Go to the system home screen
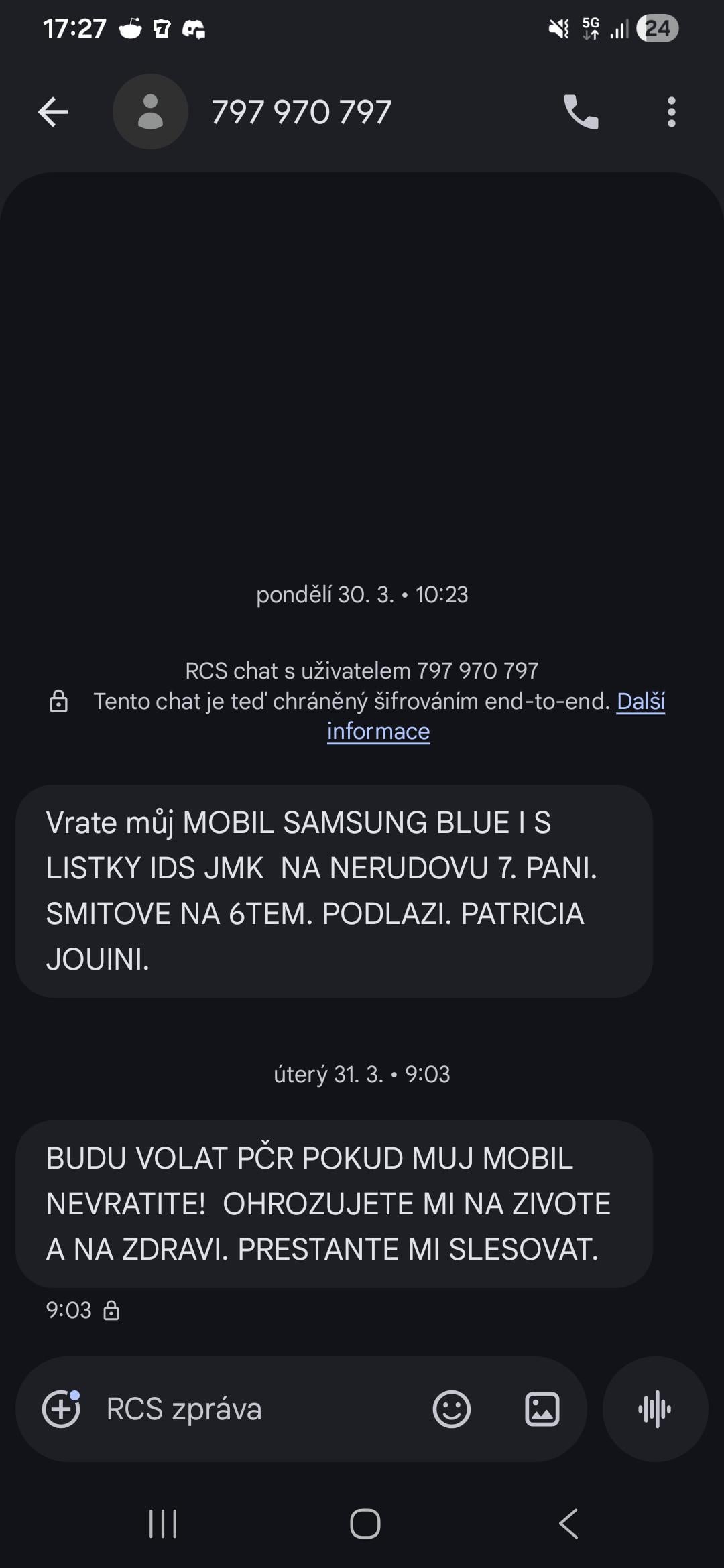Viewport: 724px width, 1568px height. tap(365, 1524)
